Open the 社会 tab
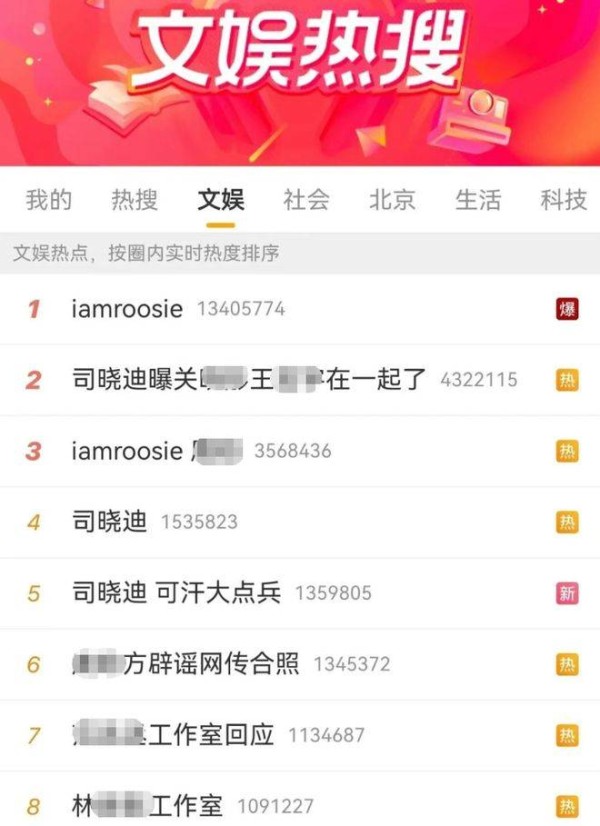Image resolution: width=600 pixels, height=826 pixels. 306,200
